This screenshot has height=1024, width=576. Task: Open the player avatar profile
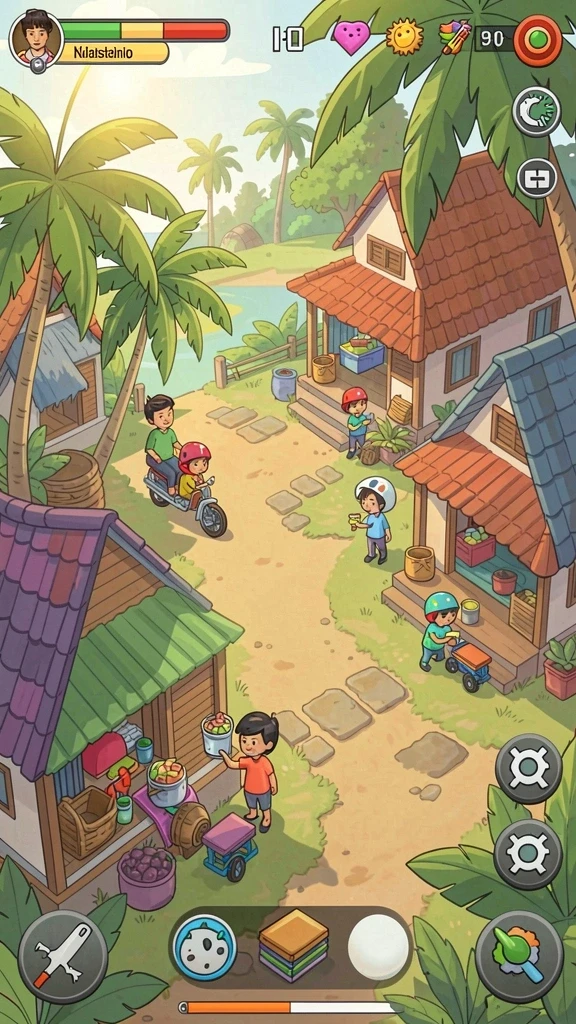[37, 37]
